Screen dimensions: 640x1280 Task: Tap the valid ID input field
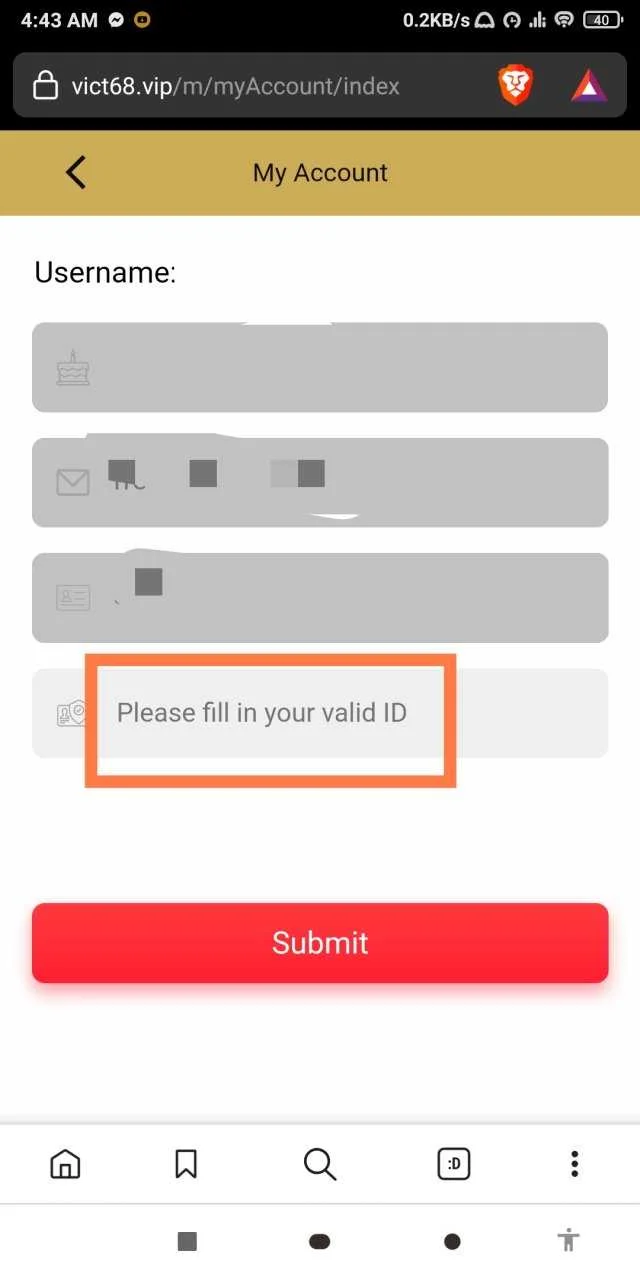320,713
